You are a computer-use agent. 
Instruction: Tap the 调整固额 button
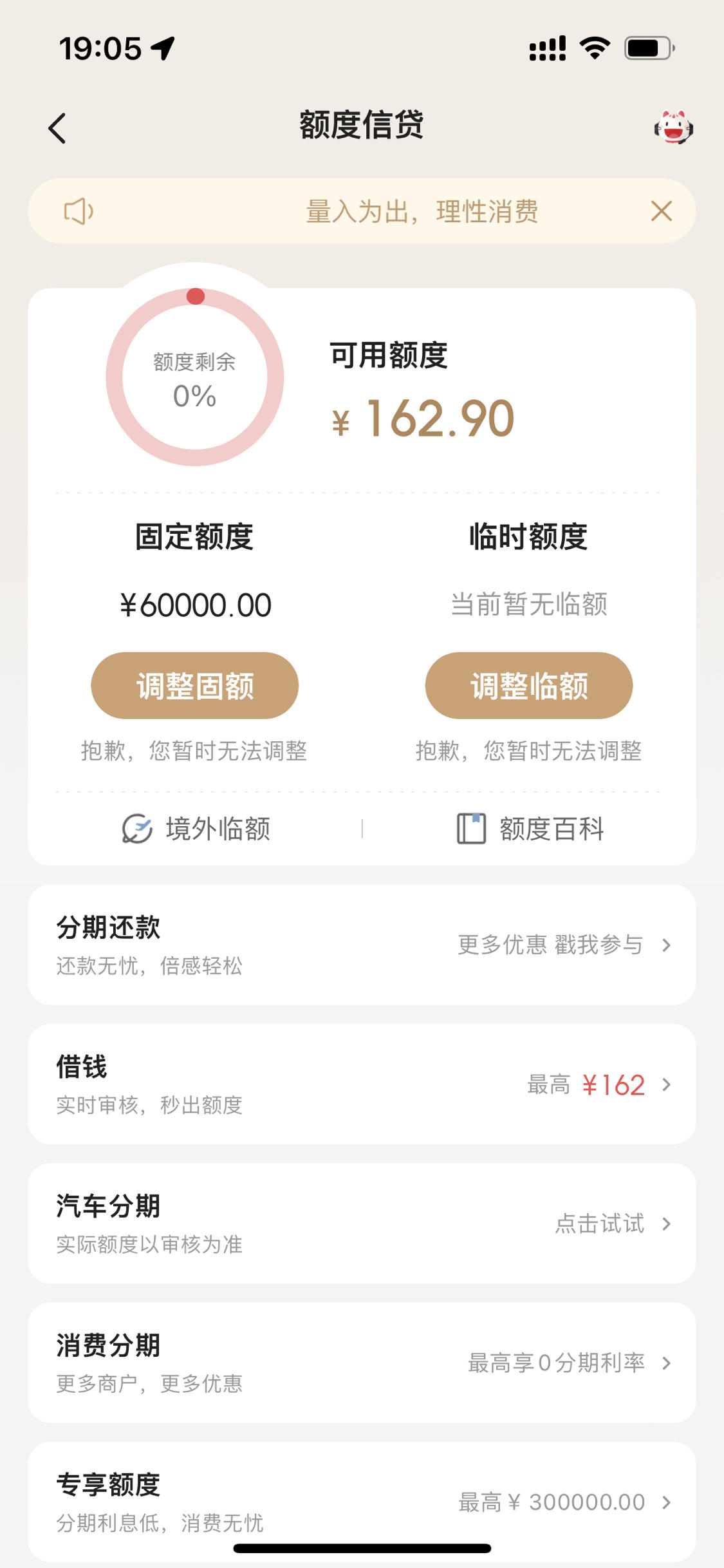pyautogui.click(x=195, y=685)
